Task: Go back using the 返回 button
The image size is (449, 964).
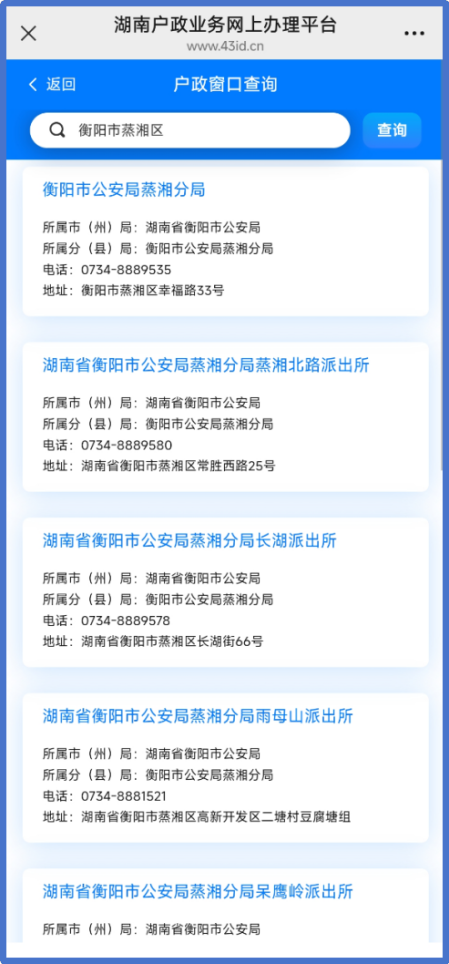Action: (52, 84)
